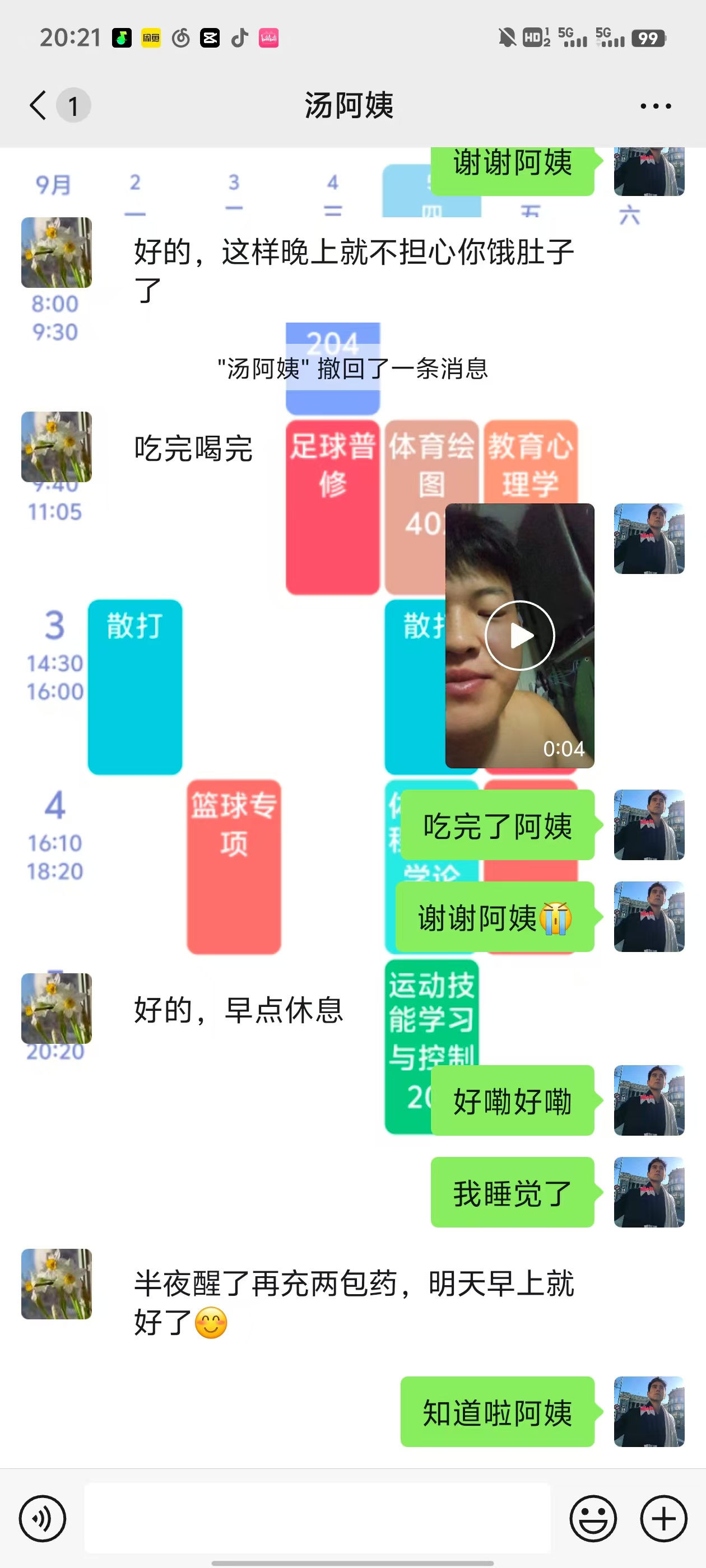Switch to voice input mode
Screen dimensions: 706x1568
click(42, 1518)
